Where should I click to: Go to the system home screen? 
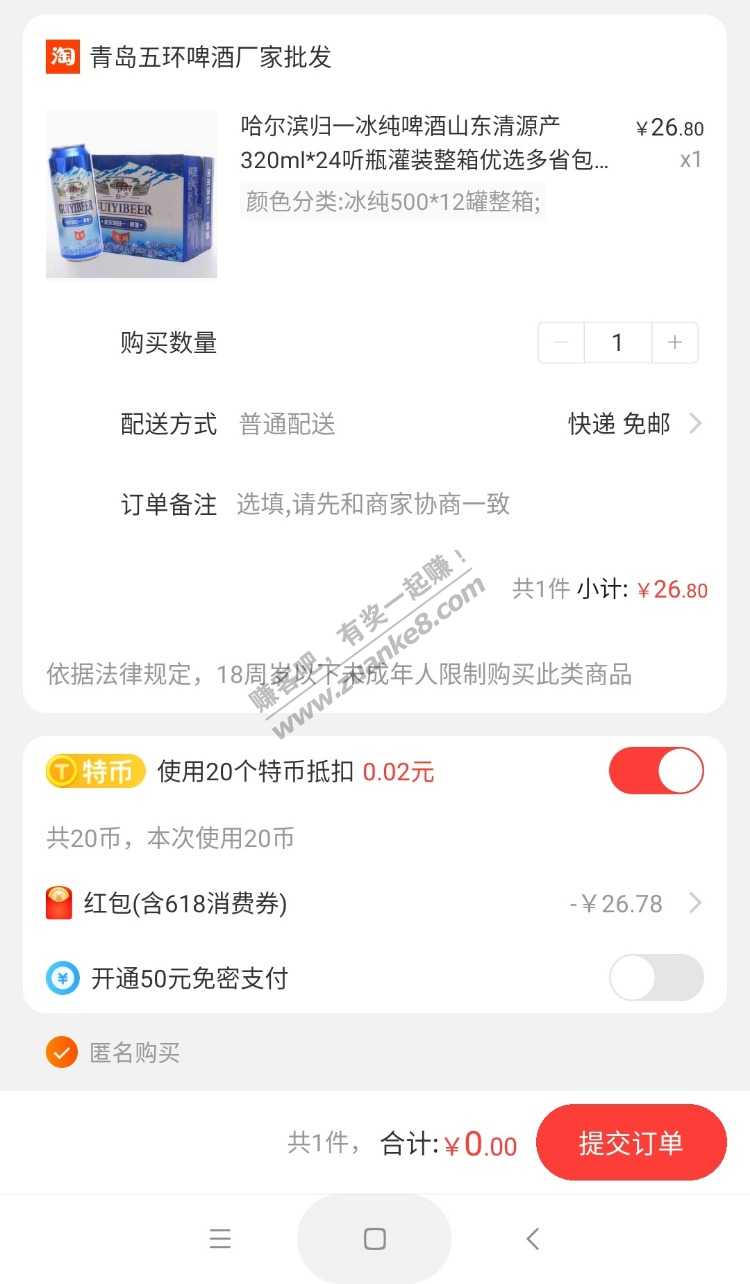click(375, 1239)
